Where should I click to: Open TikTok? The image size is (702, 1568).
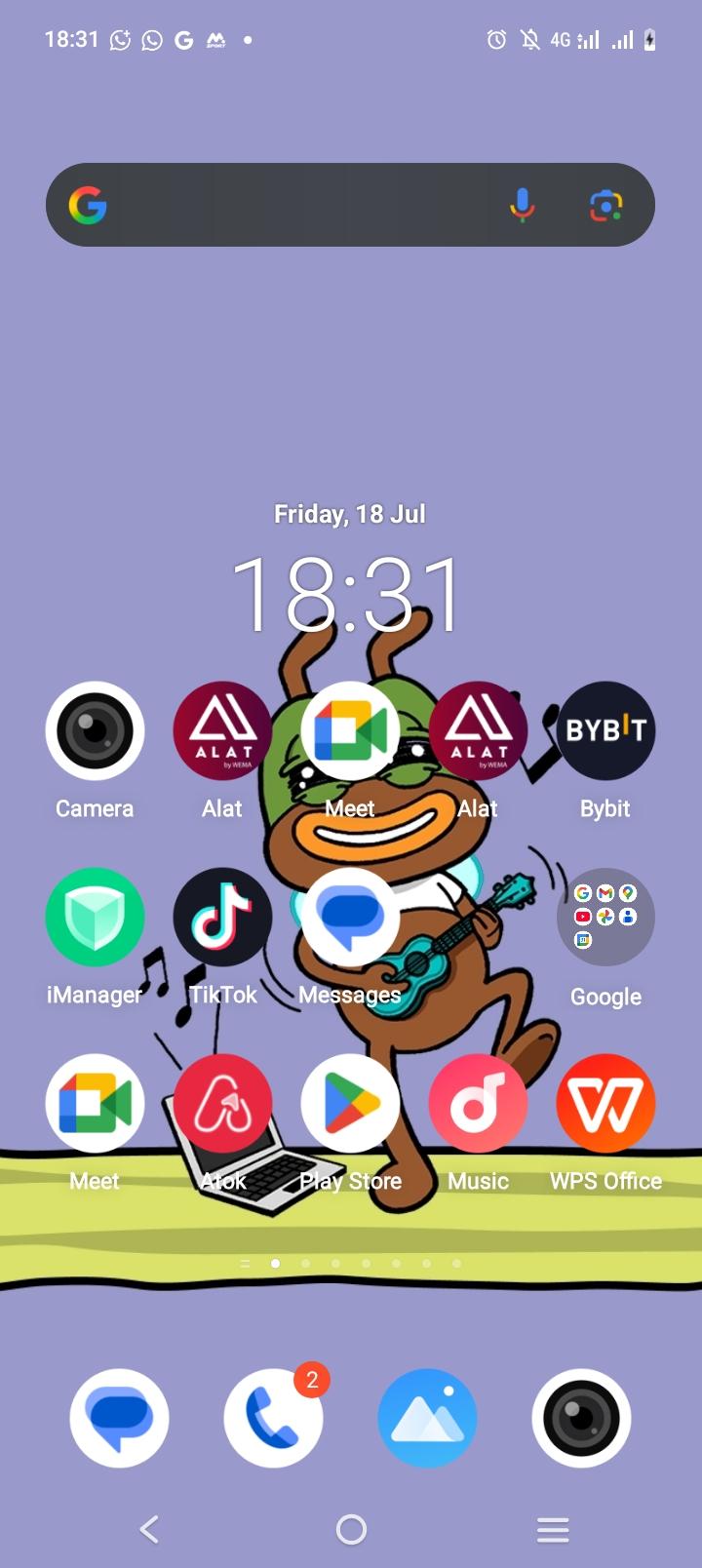[222, 917]
